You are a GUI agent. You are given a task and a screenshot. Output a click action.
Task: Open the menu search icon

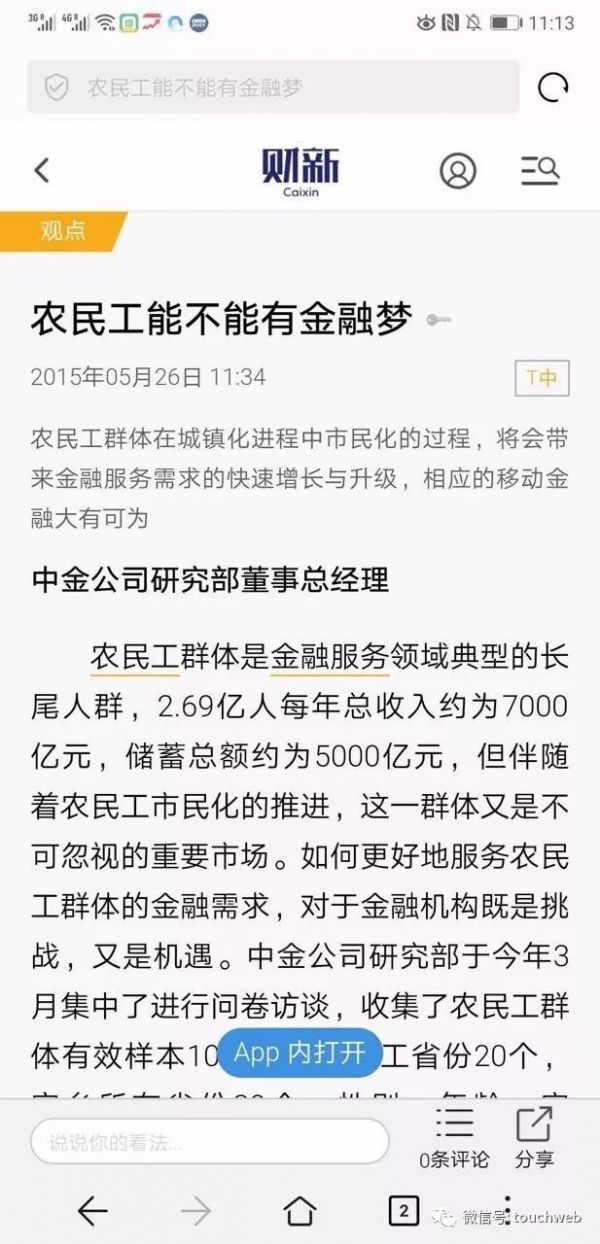click(x=539, y=170)
